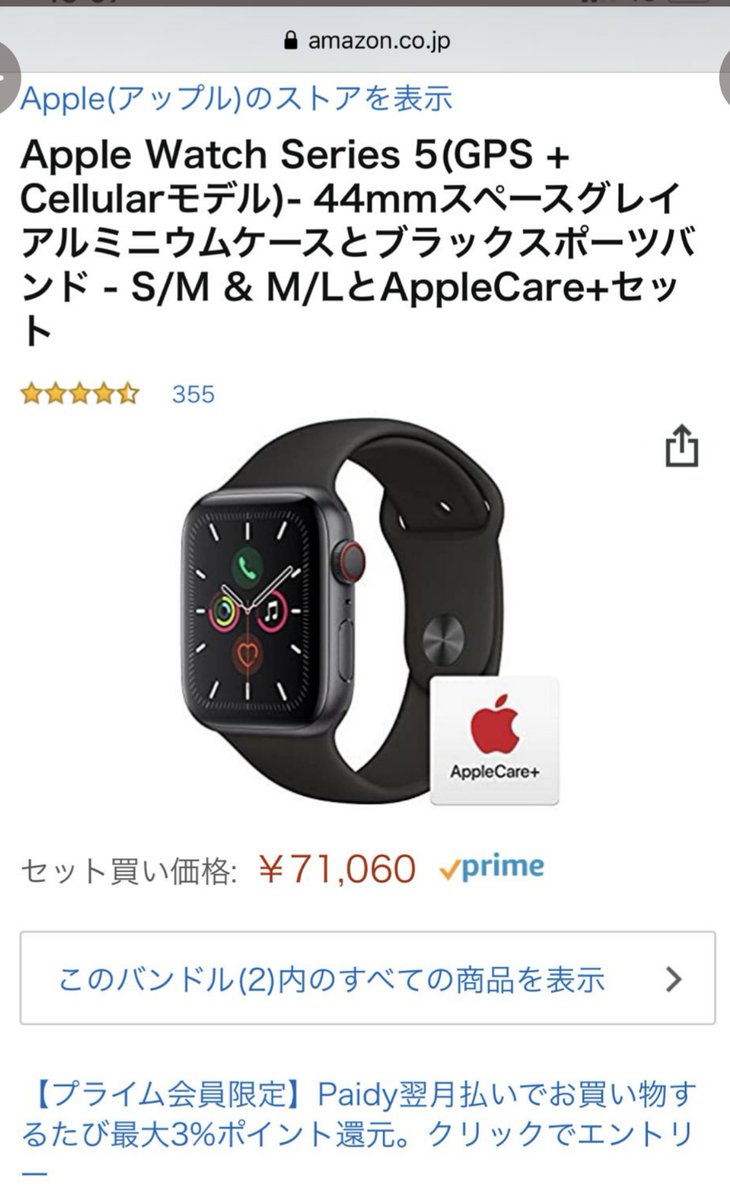The width and height of the screenshot is (730, 1200).
Task: Show all products in this bundle
Action: (x=368, y=978)
